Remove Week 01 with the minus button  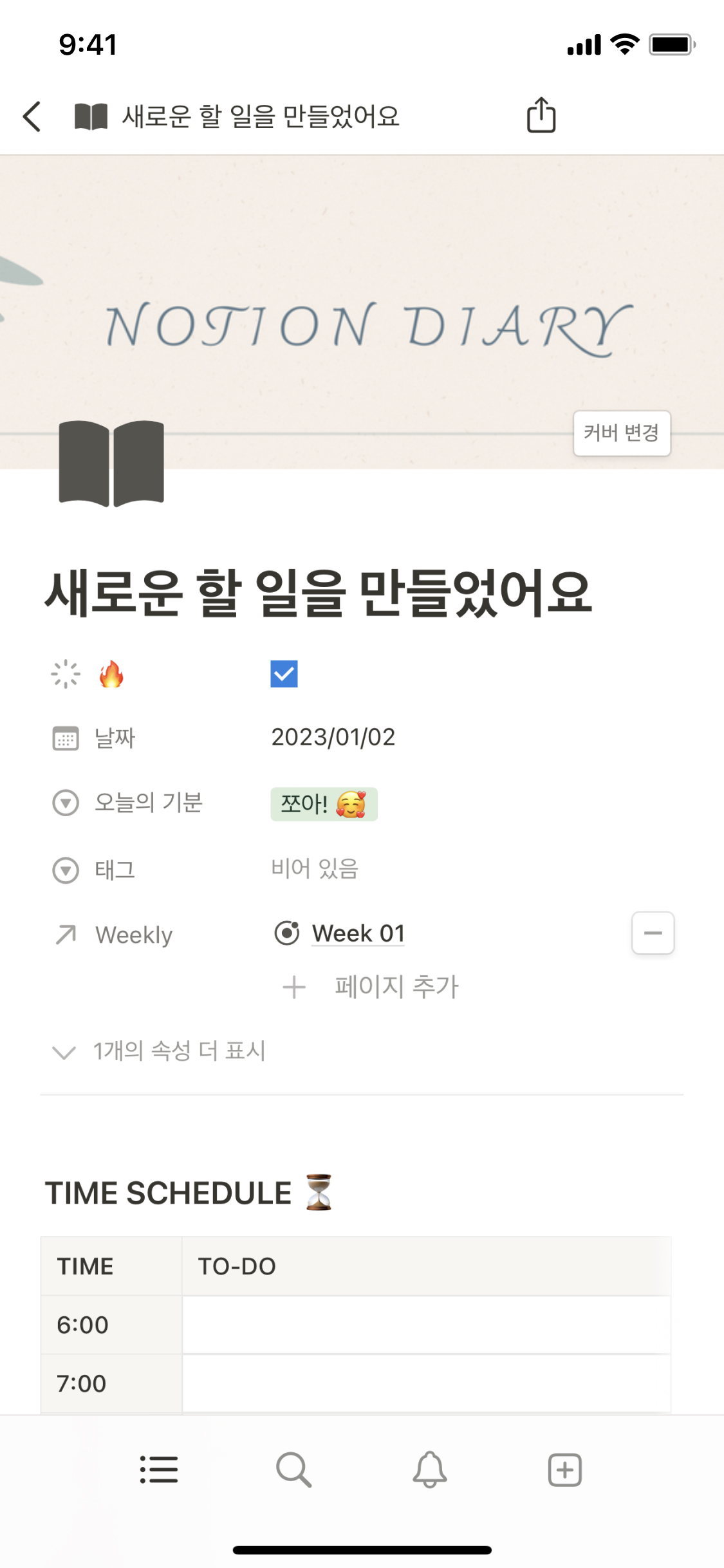[x=653, y=933]
